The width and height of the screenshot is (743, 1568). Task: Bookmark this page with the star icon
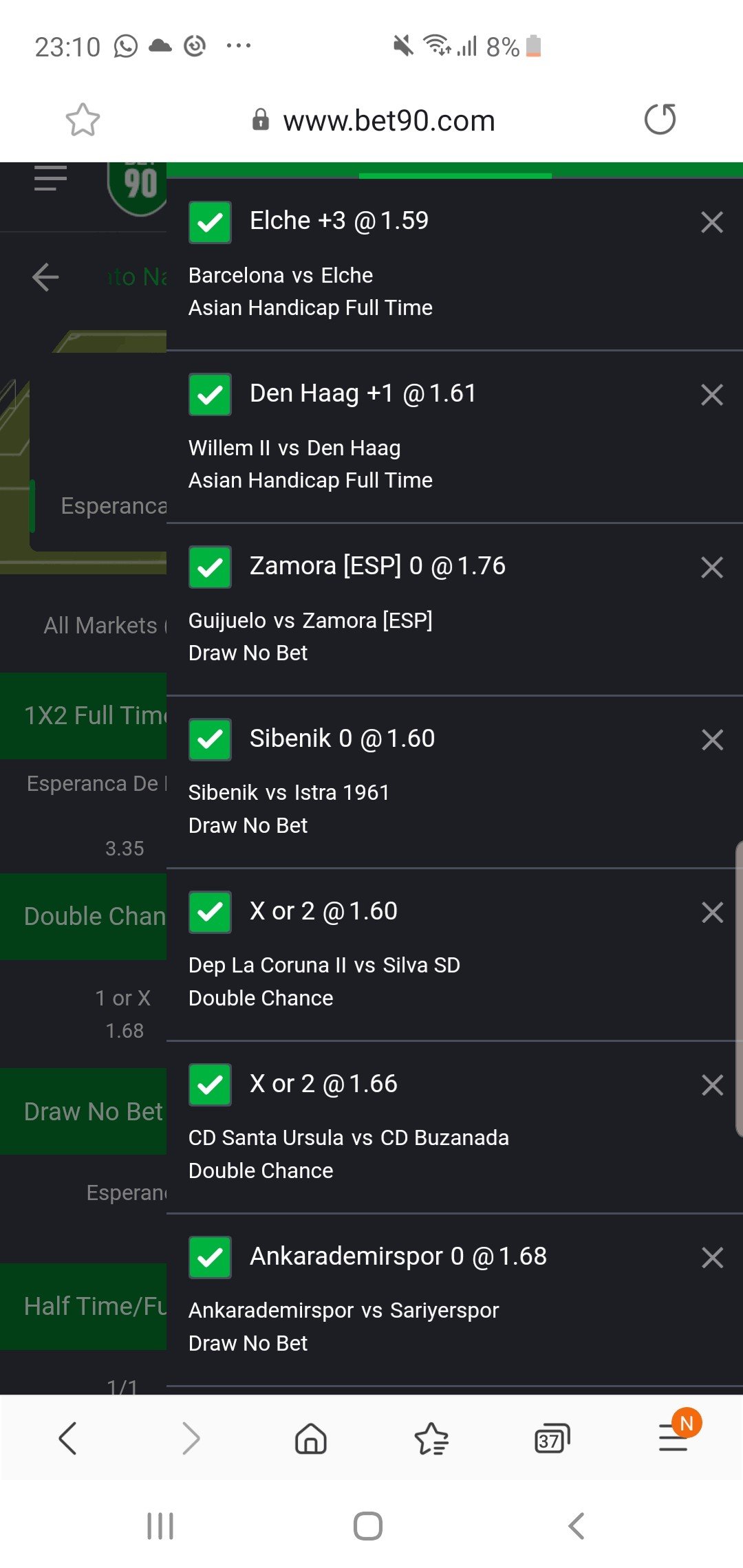(83, 120)
